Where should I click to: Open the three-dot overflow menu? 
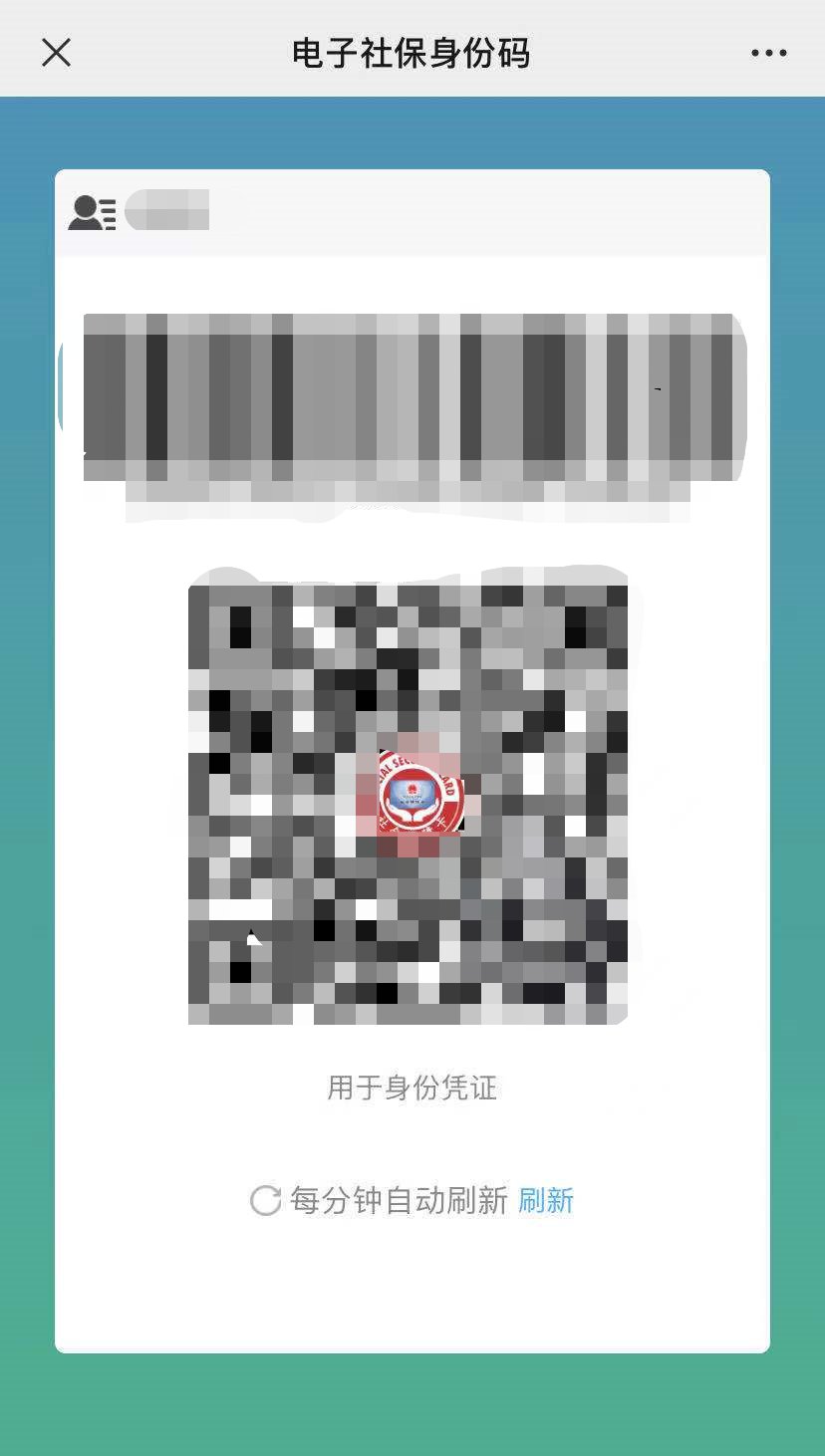pyautogui.click(x=768, y=53)
